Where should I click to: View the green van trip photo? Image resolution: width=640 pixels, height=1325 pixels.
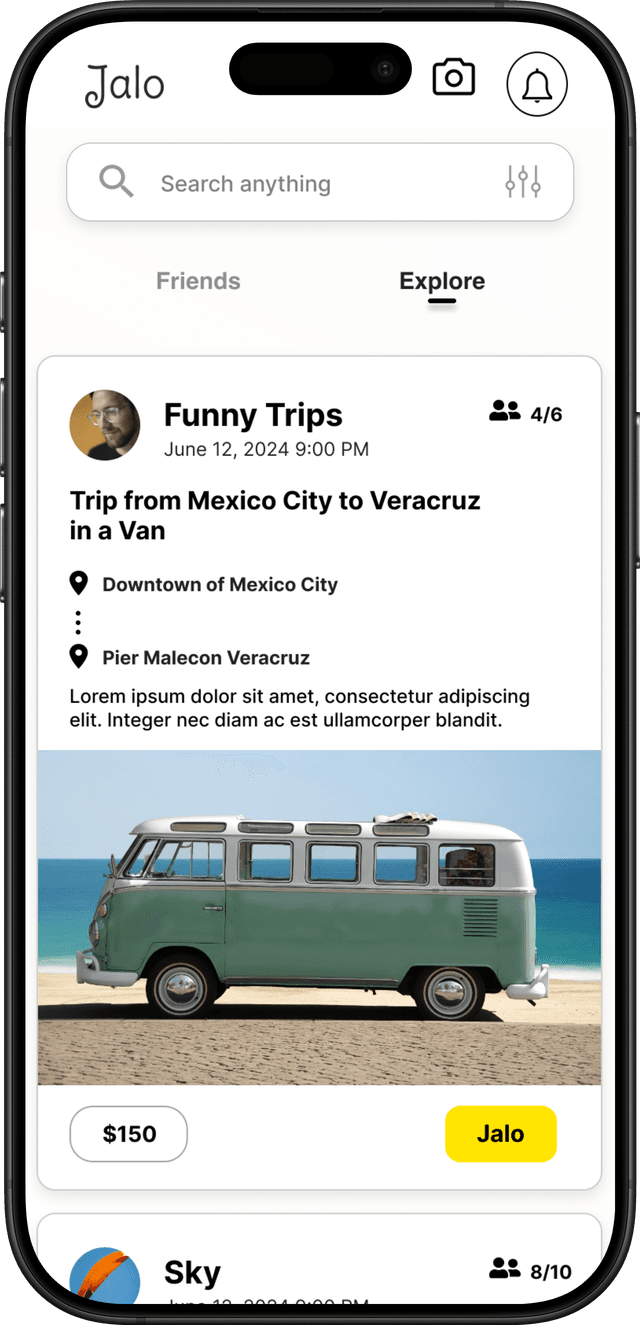320,917
